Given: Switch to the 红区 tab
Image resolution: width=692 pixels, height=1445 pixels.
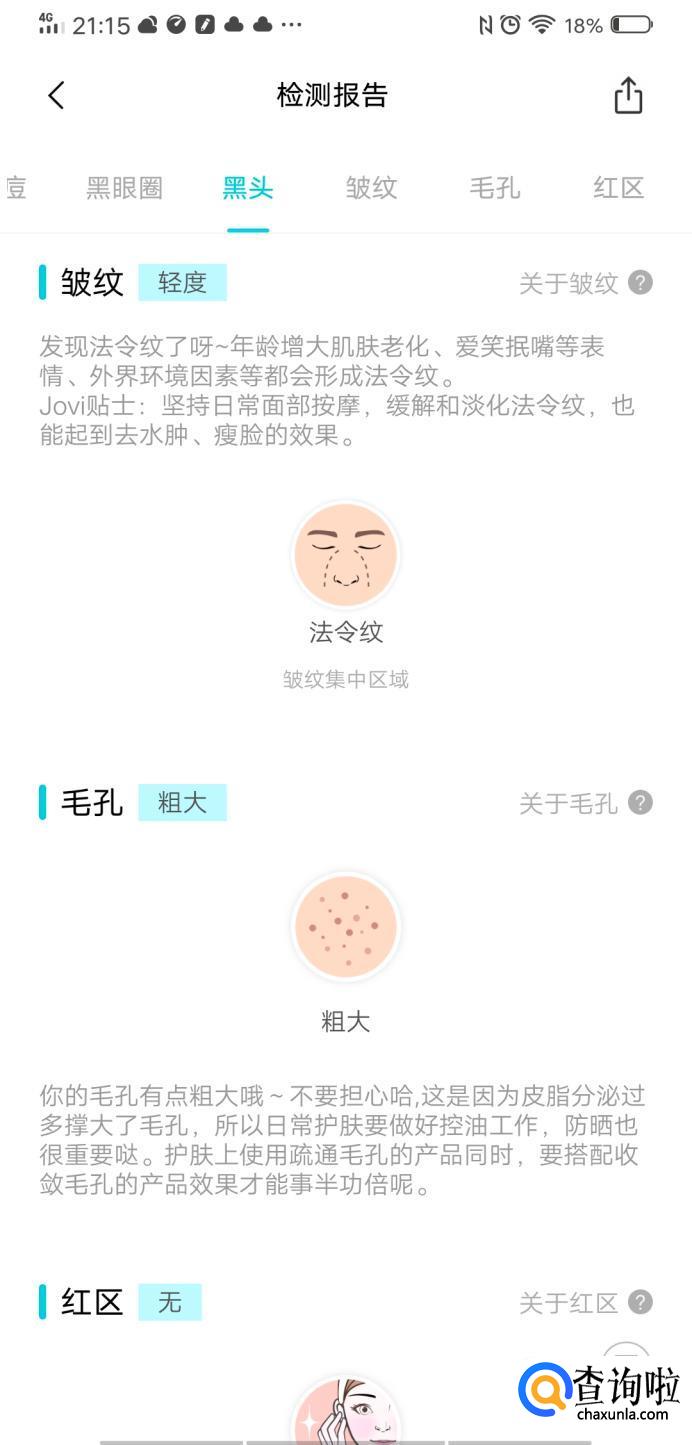Looking at the screenshot, I should (618, 188).
